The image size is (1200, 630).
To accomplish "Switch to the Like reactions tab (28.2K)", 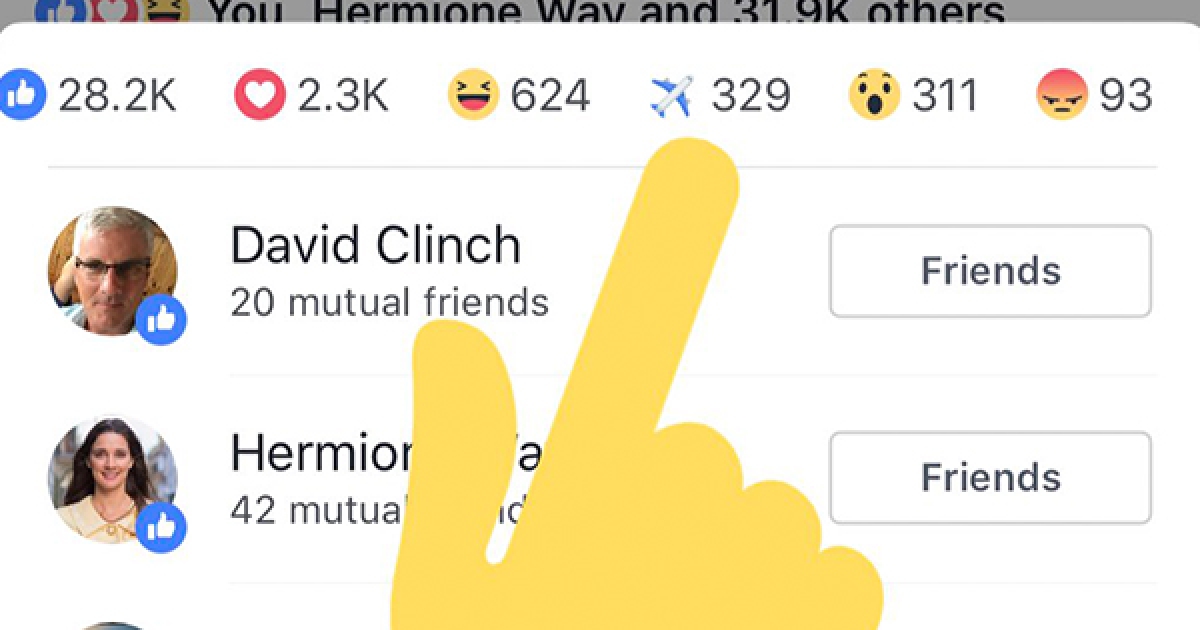I will click(88, 97).
